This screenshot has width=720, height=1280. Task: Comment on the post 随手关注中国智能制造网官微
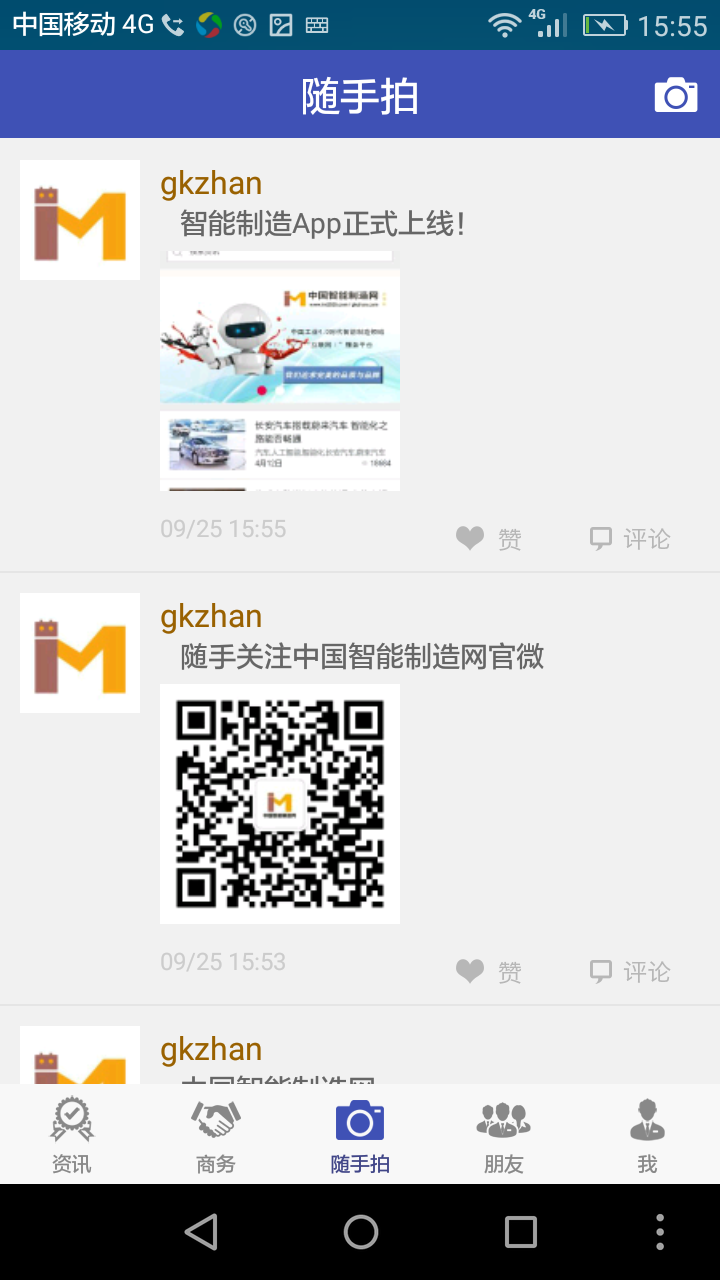coord(630,972)
